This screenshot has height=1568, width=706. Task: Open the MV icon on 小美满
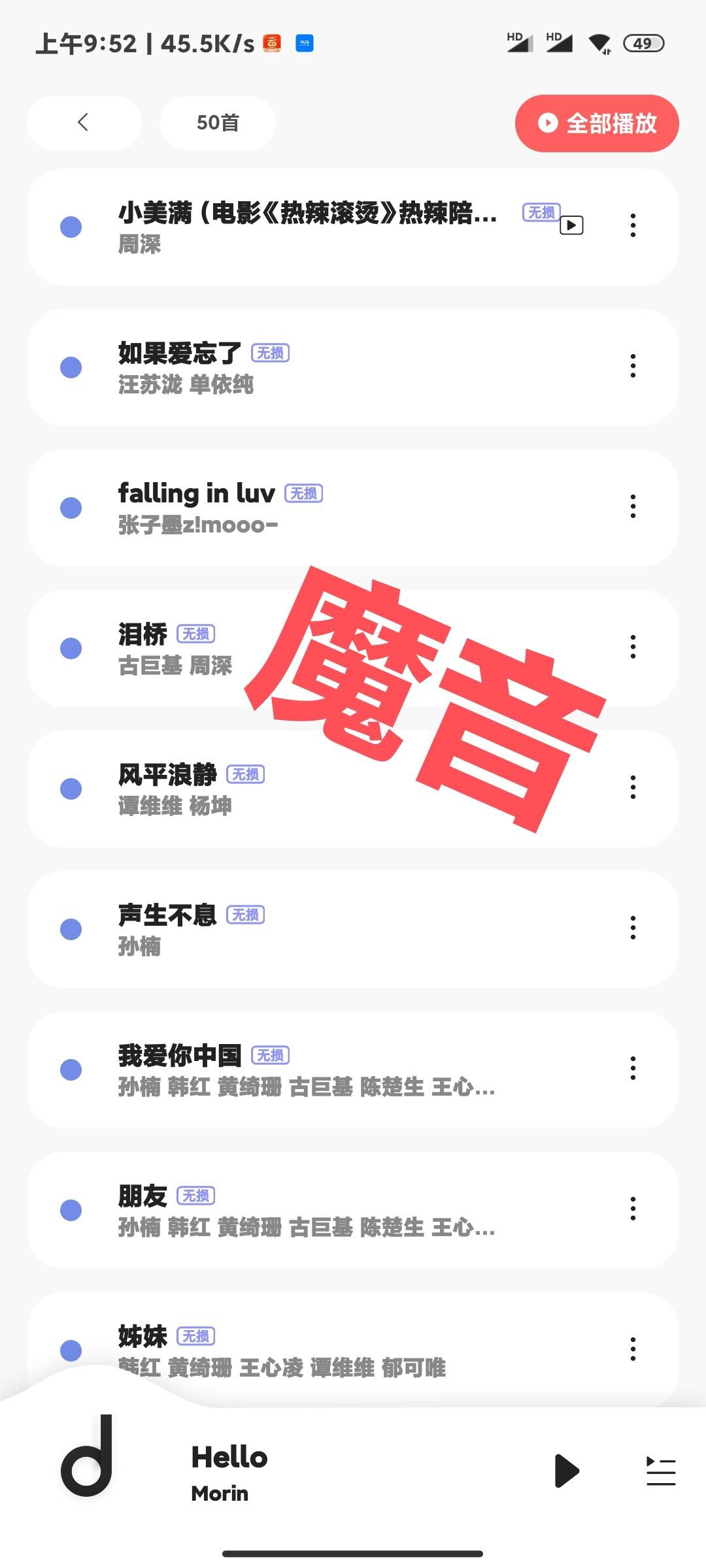[571, 225]
